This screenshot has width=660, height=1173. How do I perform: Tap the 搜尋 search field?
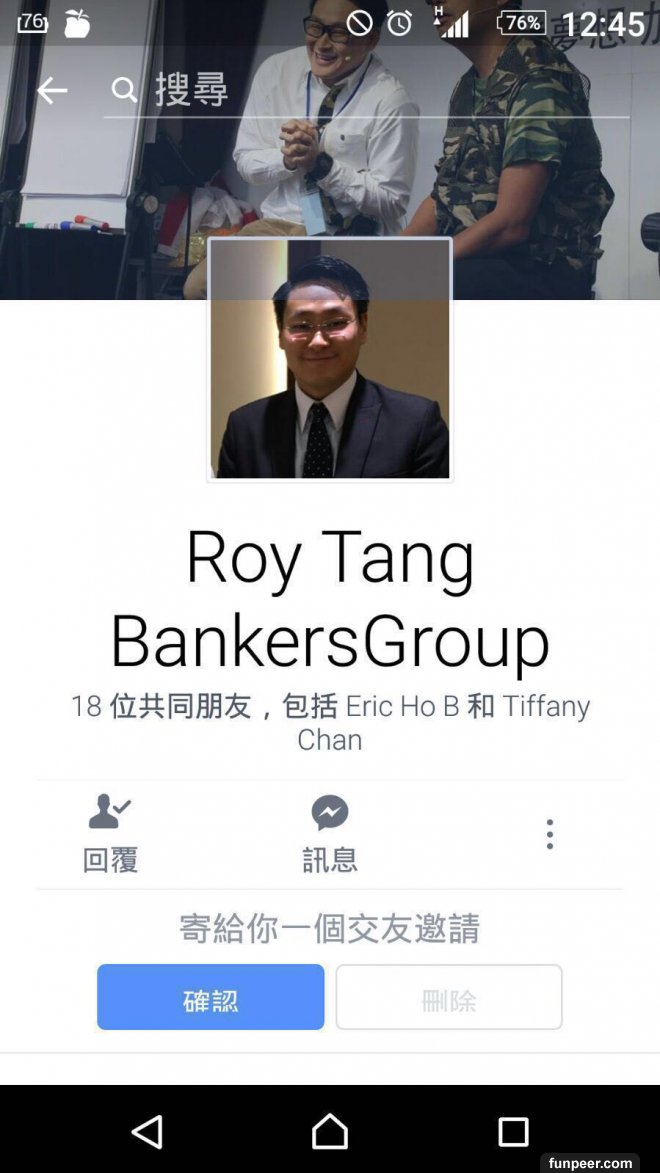coord(370,91)
